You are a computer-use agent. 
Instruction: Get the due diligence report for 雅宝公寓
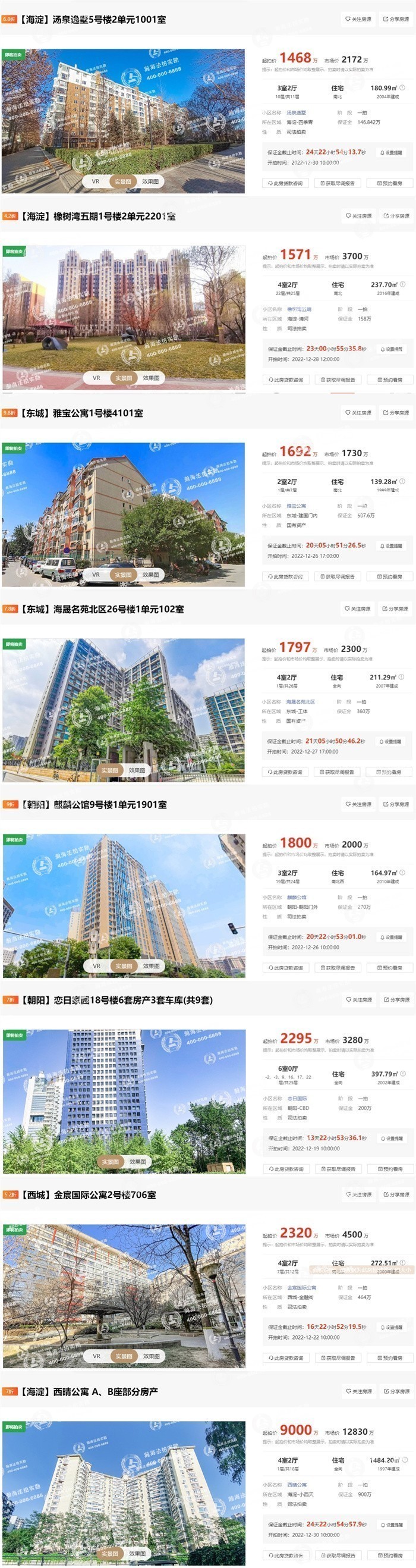click(x=338, y=576)
